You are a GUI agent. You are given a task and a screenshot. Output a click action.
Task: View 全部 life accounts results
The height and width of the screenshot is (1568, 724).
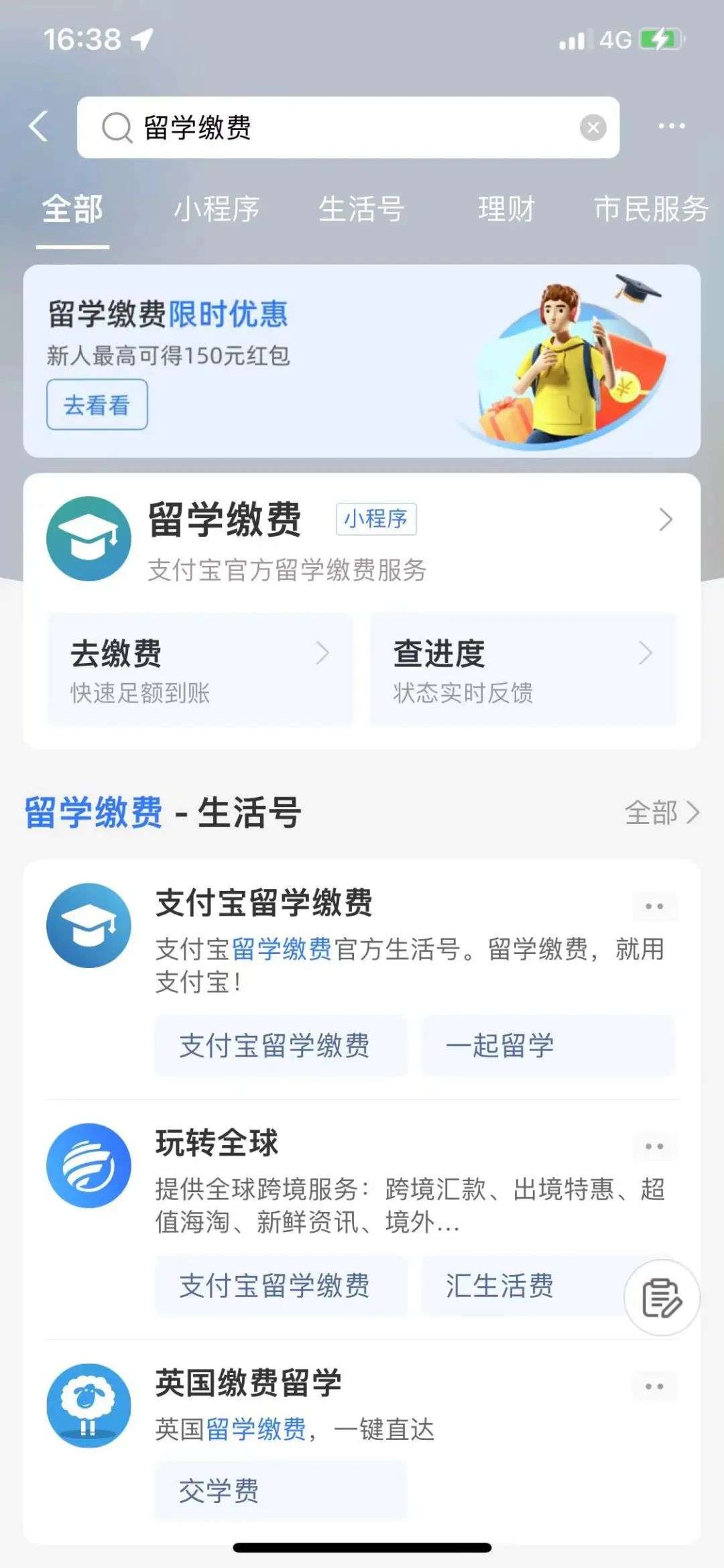coord(662,812)
